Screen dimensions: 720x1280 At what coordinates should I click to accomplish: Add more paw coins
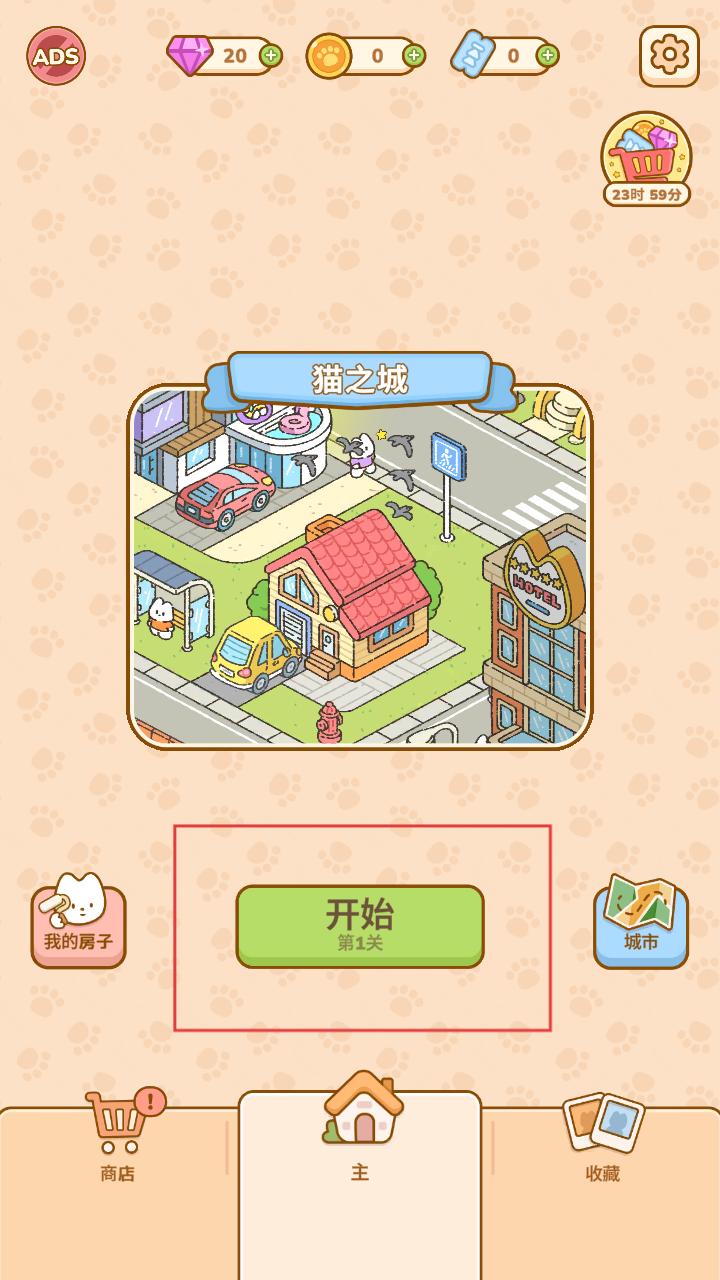click(413, 56)
